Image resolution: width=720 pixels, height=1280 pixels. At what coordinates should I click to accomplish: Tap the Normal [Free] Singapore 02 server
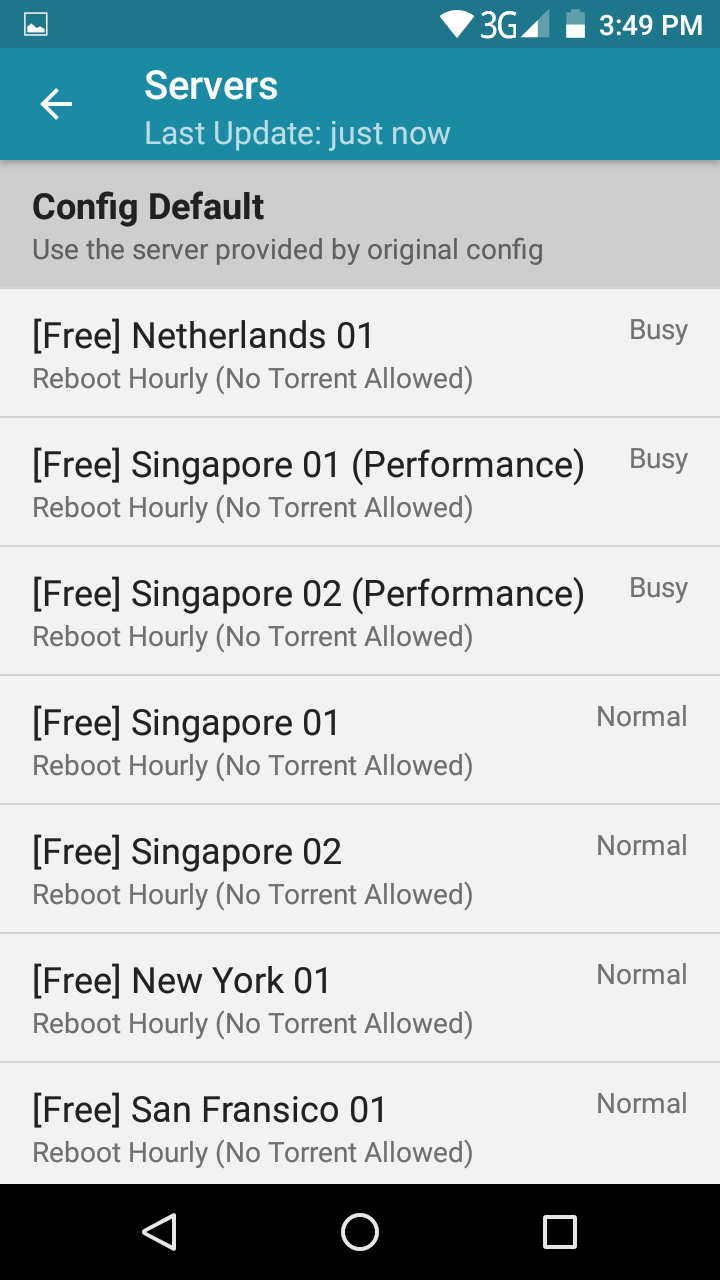pos(360,869)
